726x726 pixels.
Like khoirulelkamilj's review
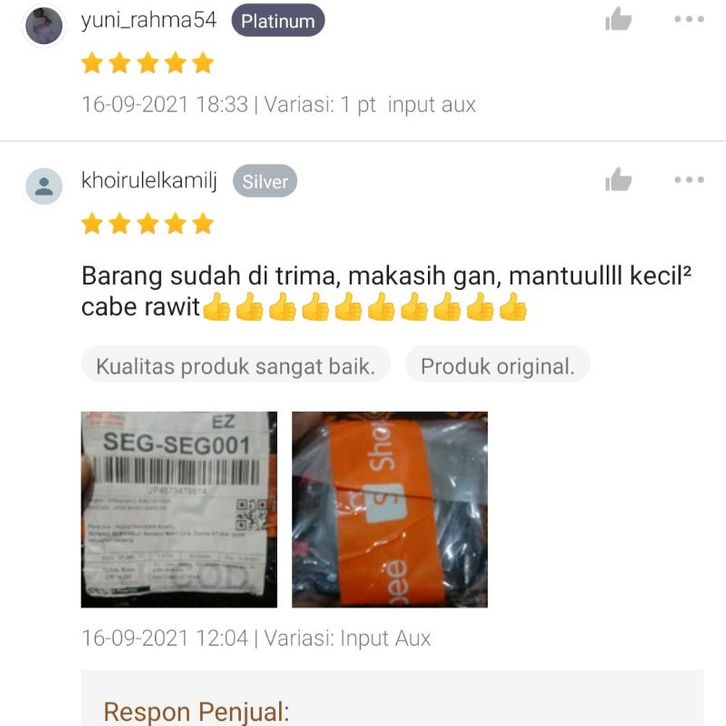(x=618, y=180)
